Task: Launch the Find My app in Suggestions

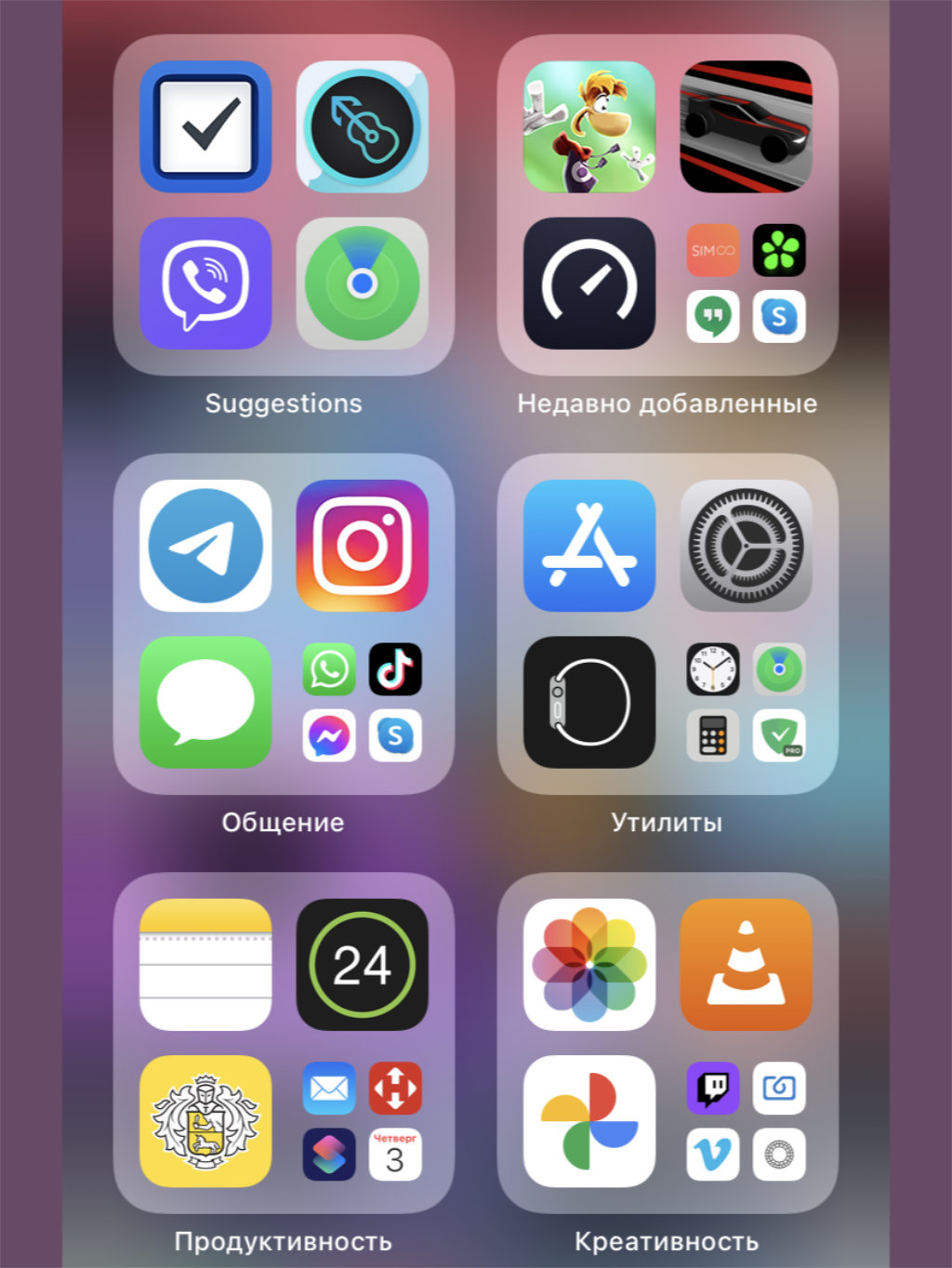Action: [362, 284]
